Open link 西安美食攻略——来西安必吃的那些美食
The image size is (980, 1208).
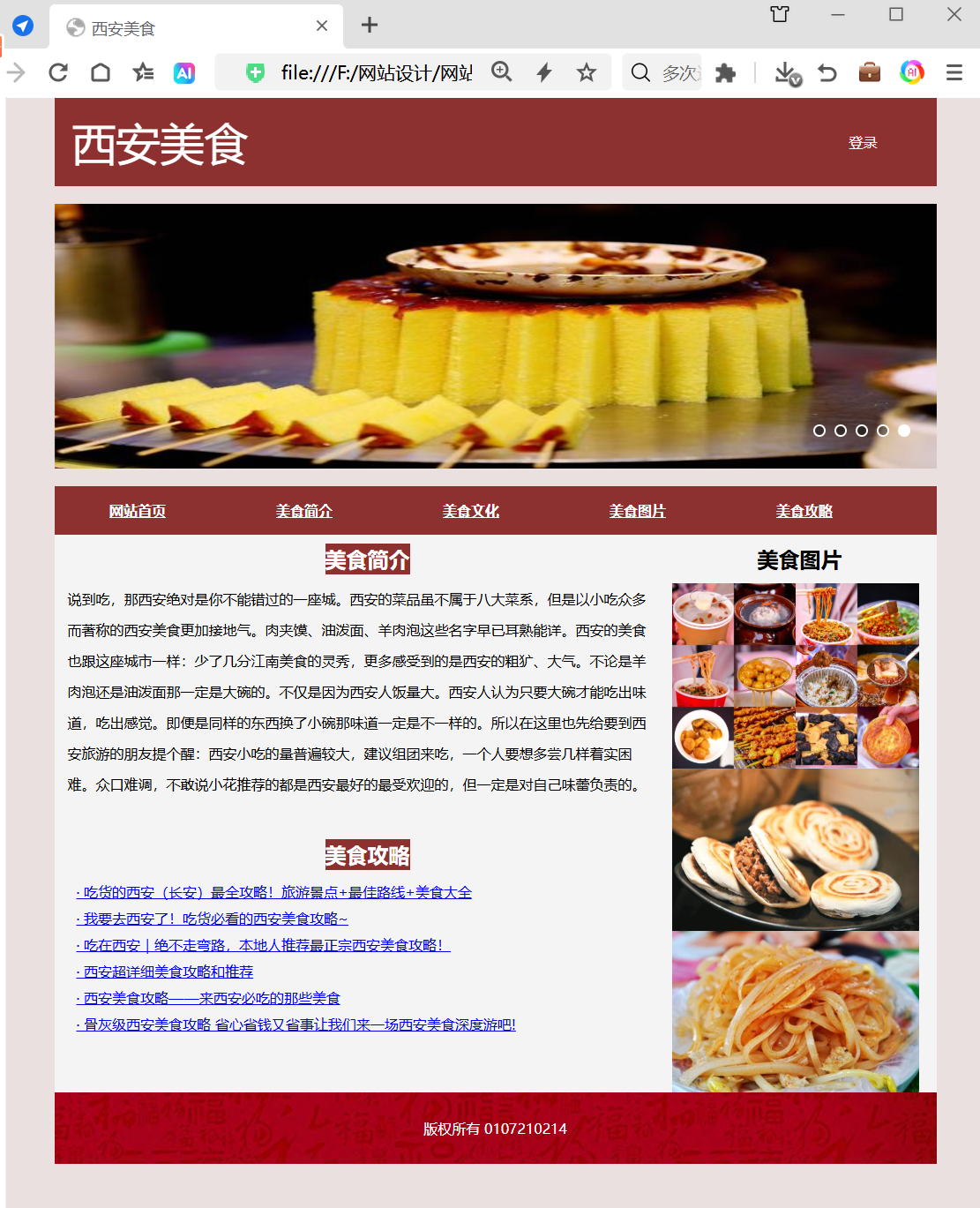tap(208, 998)
